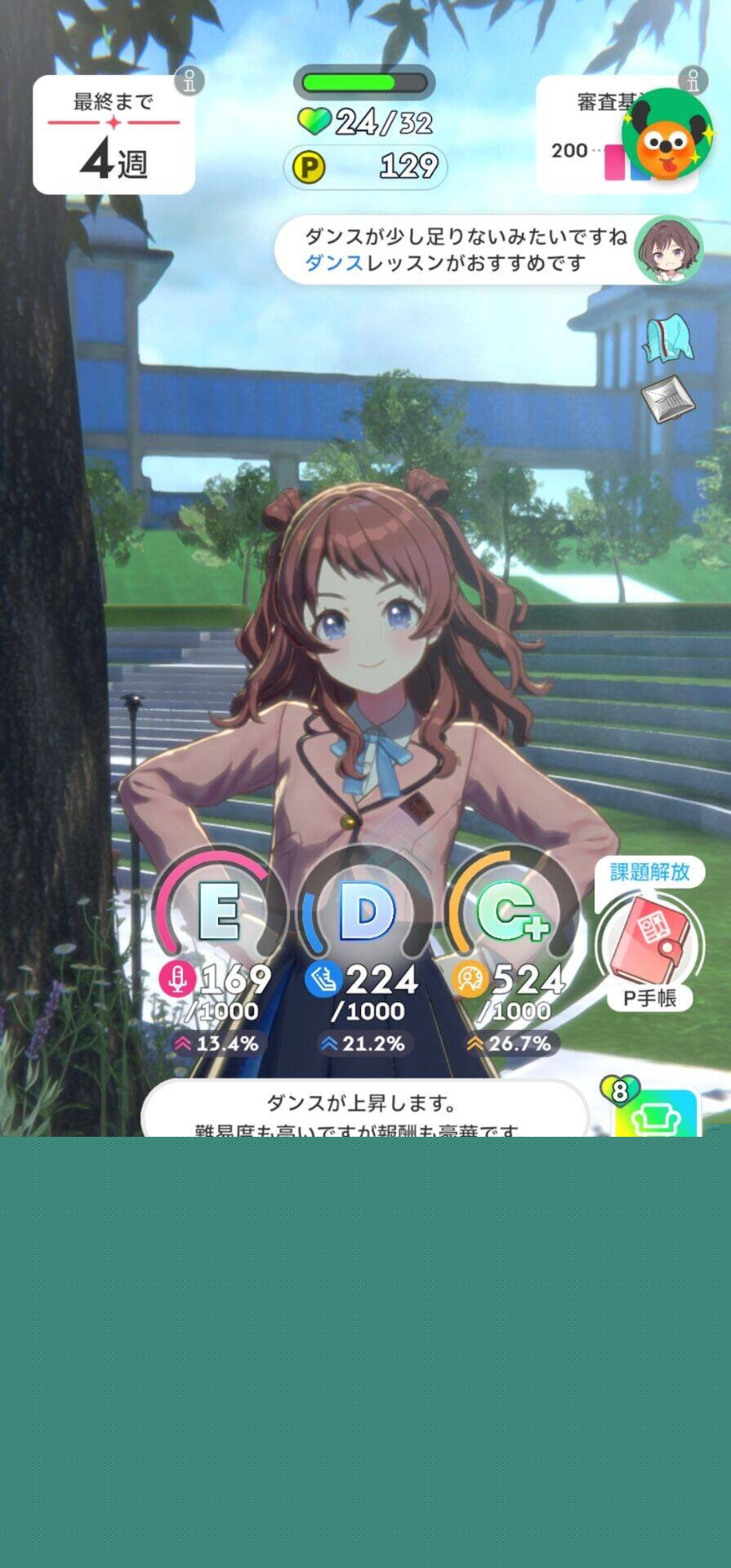Tap the ダンスレッスン advice bubble
Viewport: 731px width, 1568px height.
pos(466,250)
